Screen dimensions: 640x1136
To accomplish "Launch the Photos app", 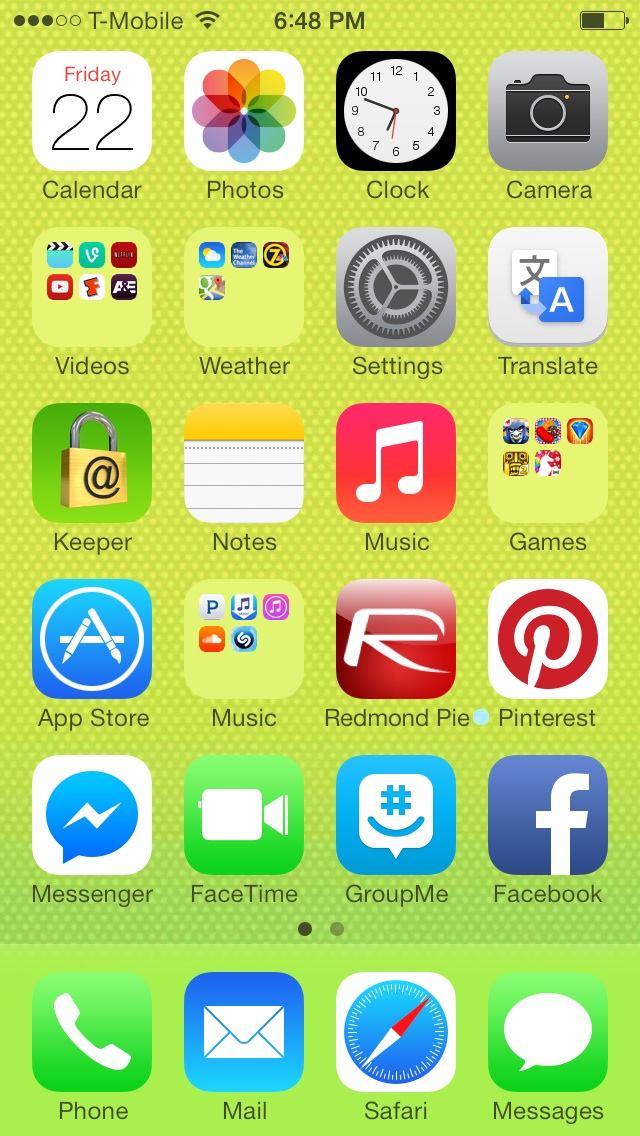I will tap(244, 111).
